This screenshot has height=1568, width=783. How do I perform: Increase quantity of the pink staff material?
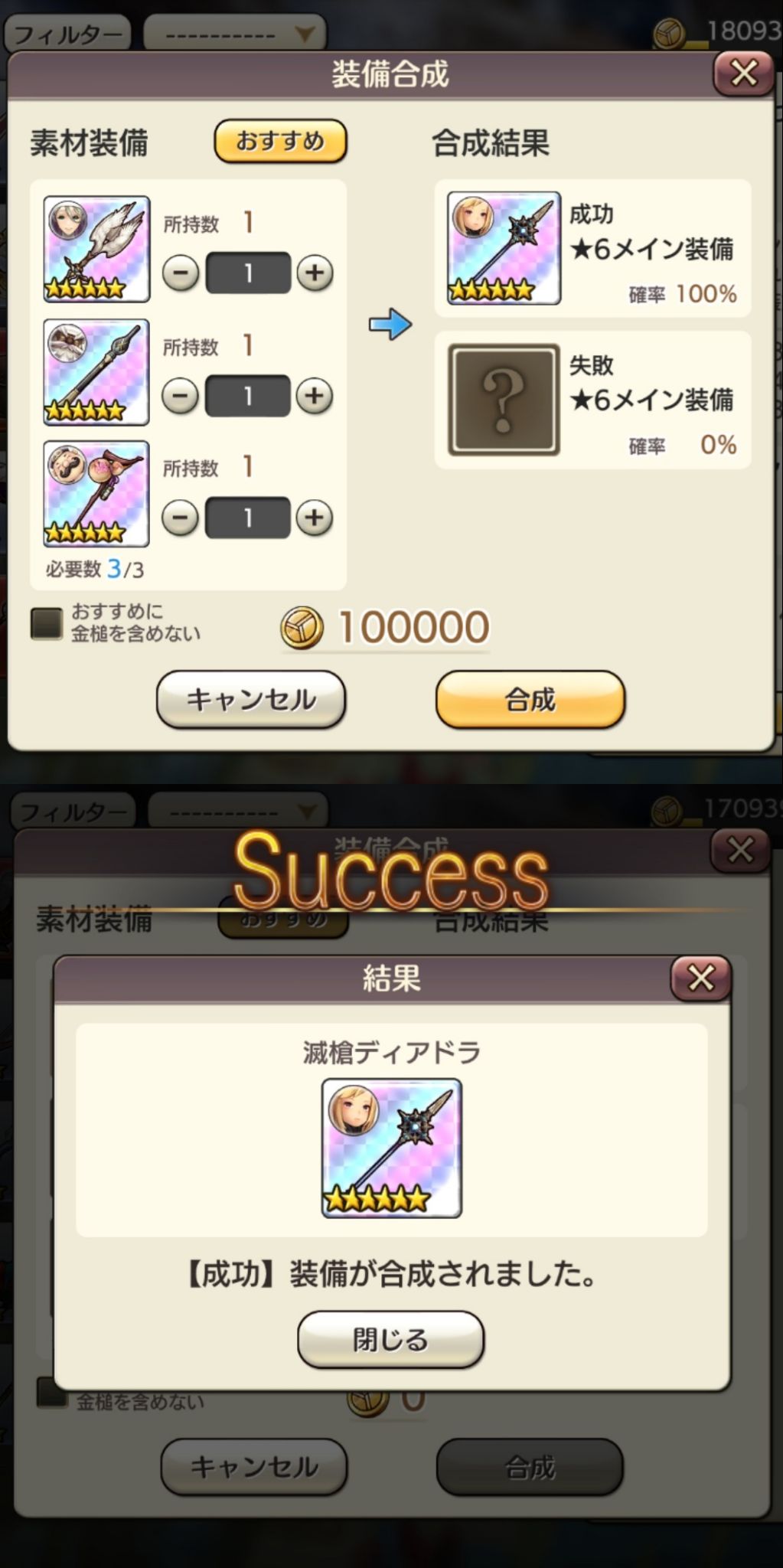(314, 518)
